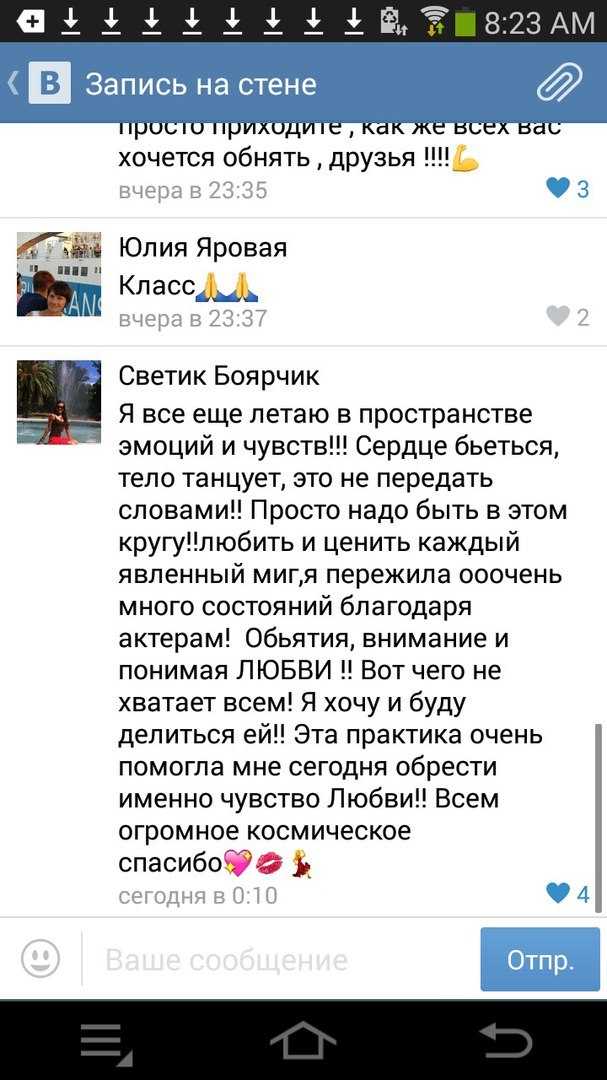Open Светик Боярчик's name link
This screenshot has width=607, height=1080.
tap(219, 376)
